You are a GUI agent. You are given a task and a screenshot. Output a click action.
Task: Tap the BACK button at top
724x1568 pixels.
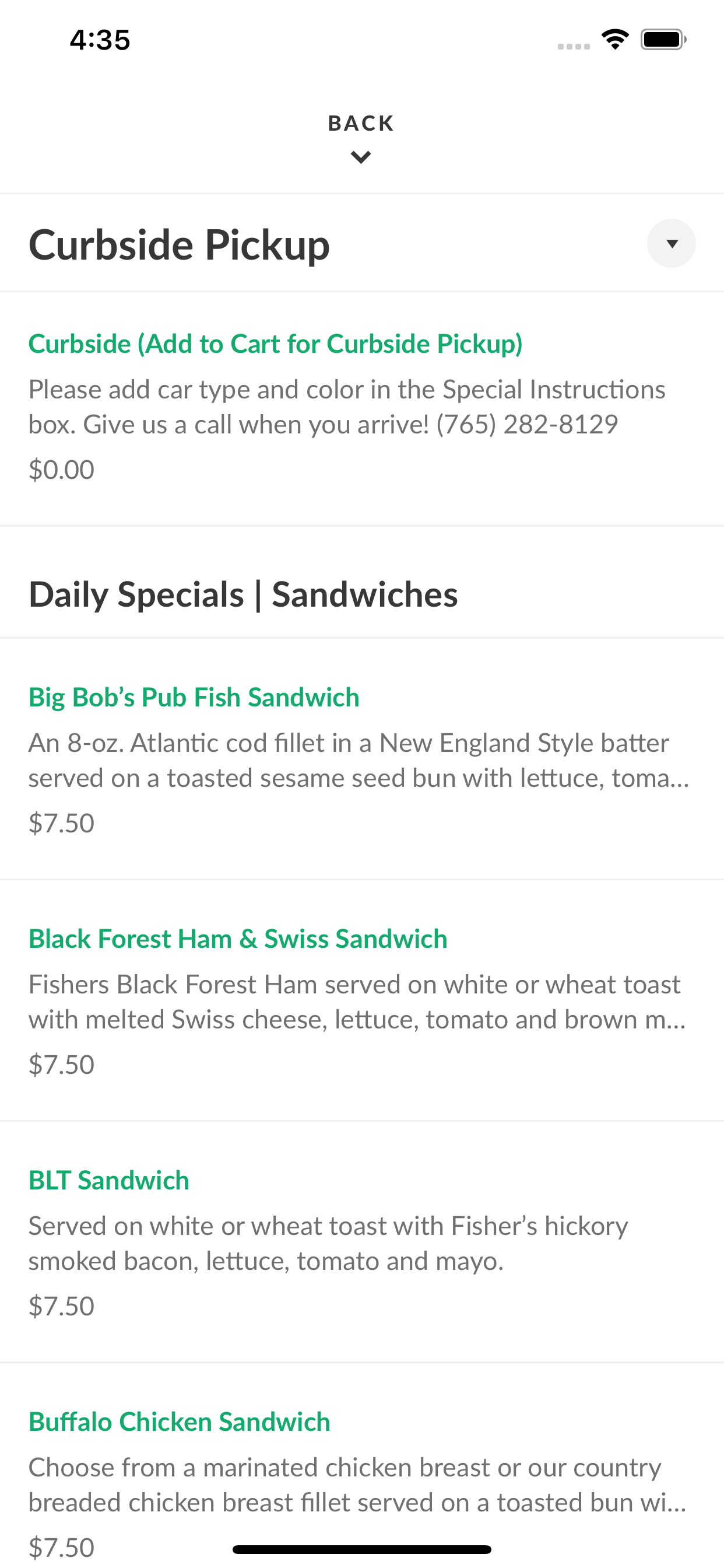pos(361,138)
